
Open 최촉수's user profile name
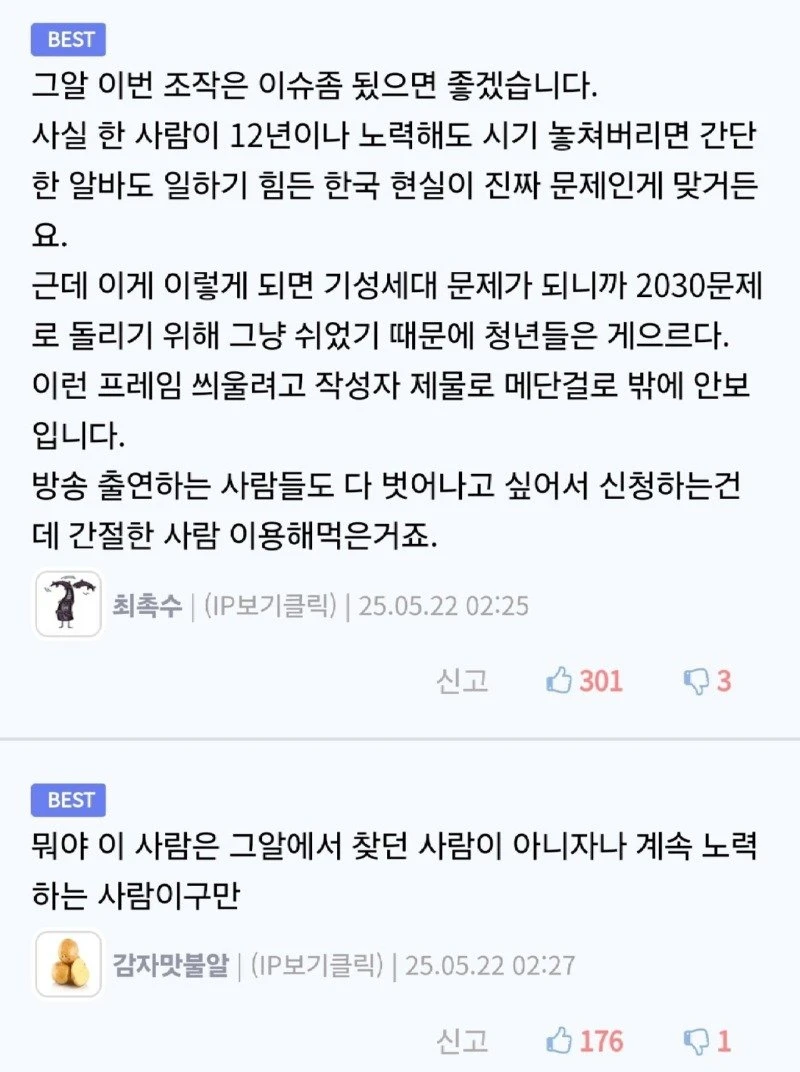coord(146,605)
